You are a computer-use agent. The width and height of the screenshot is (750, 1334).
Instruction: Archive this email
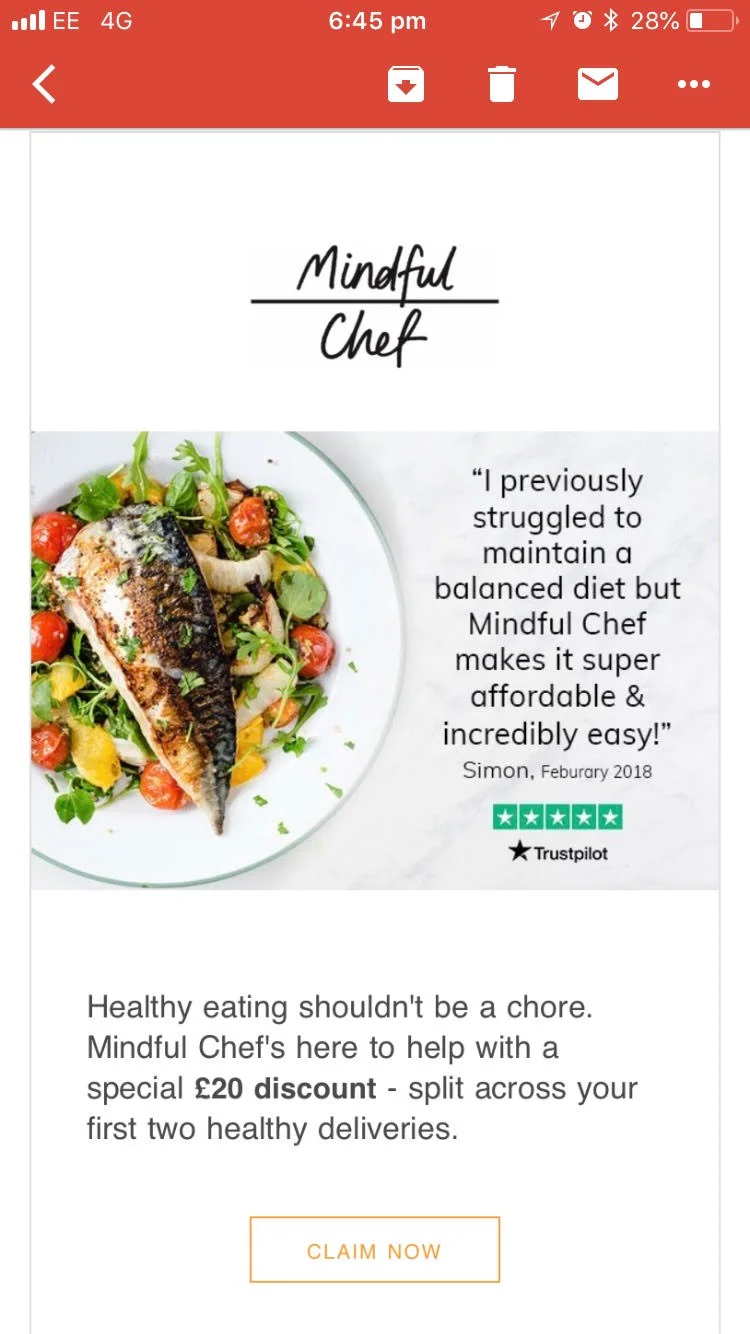pos(405,85)
